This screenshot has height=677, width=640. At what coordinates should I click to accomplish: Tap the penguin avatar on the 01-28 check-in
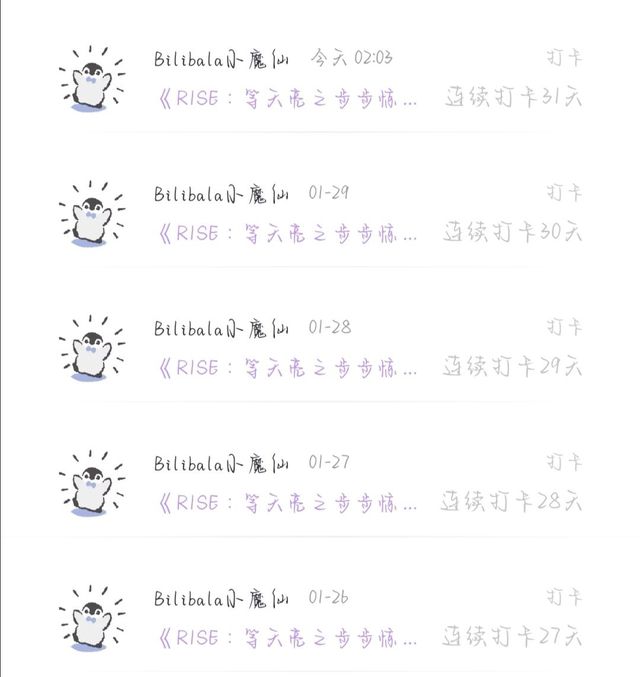92,348
